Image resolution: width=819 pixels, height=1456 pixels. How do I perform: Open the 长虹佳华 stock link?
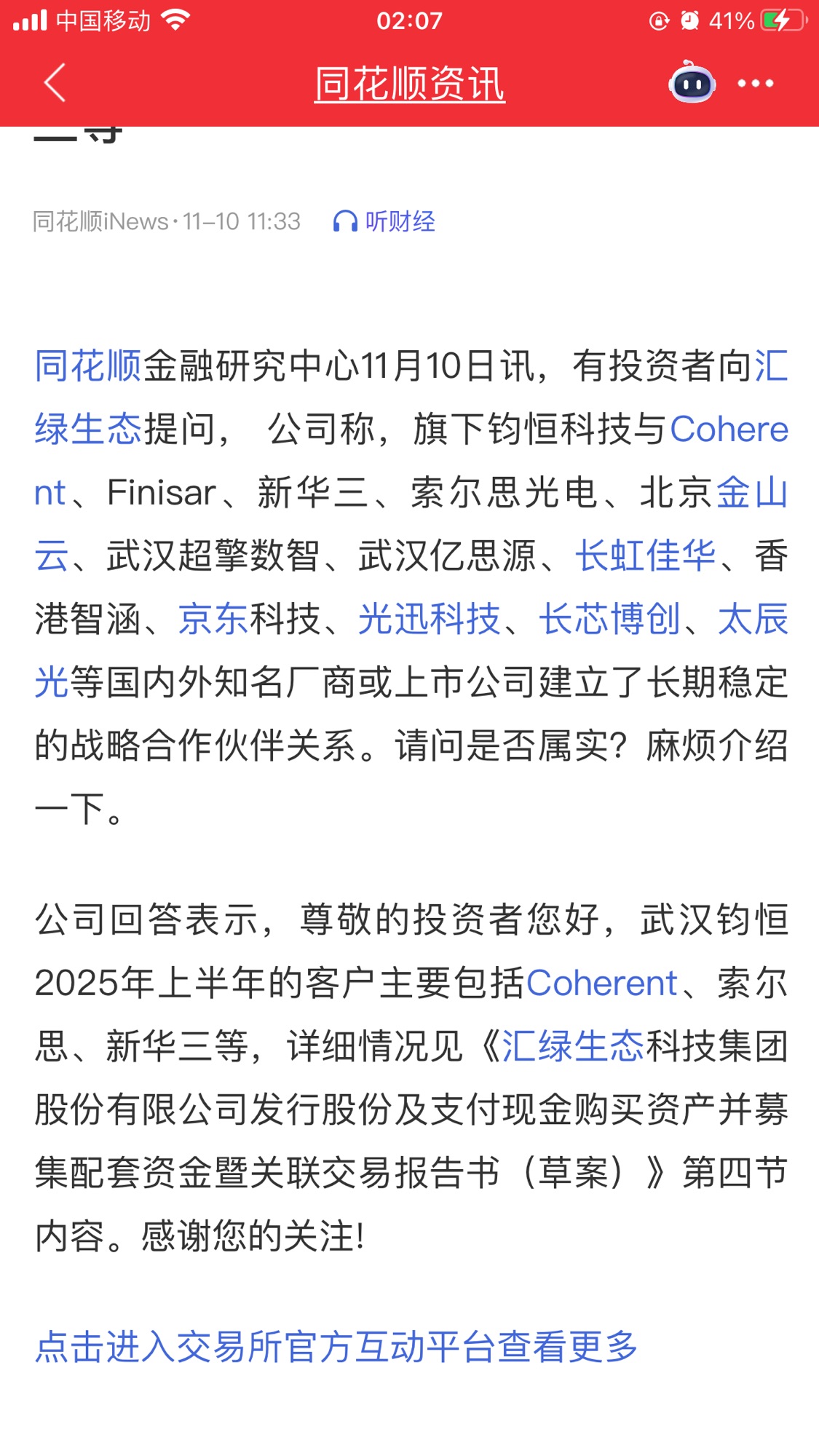pyautogui.click(x=645, y=556)
